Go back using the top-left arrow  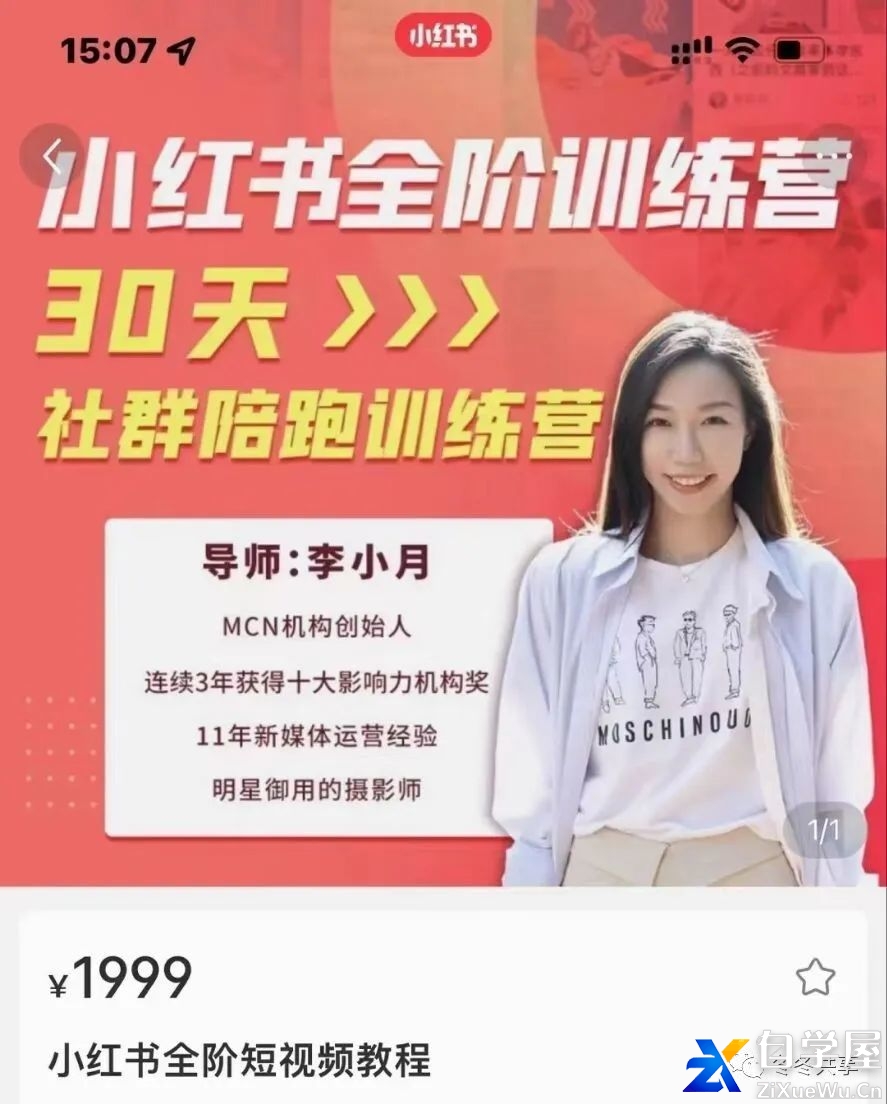(52, 157)
